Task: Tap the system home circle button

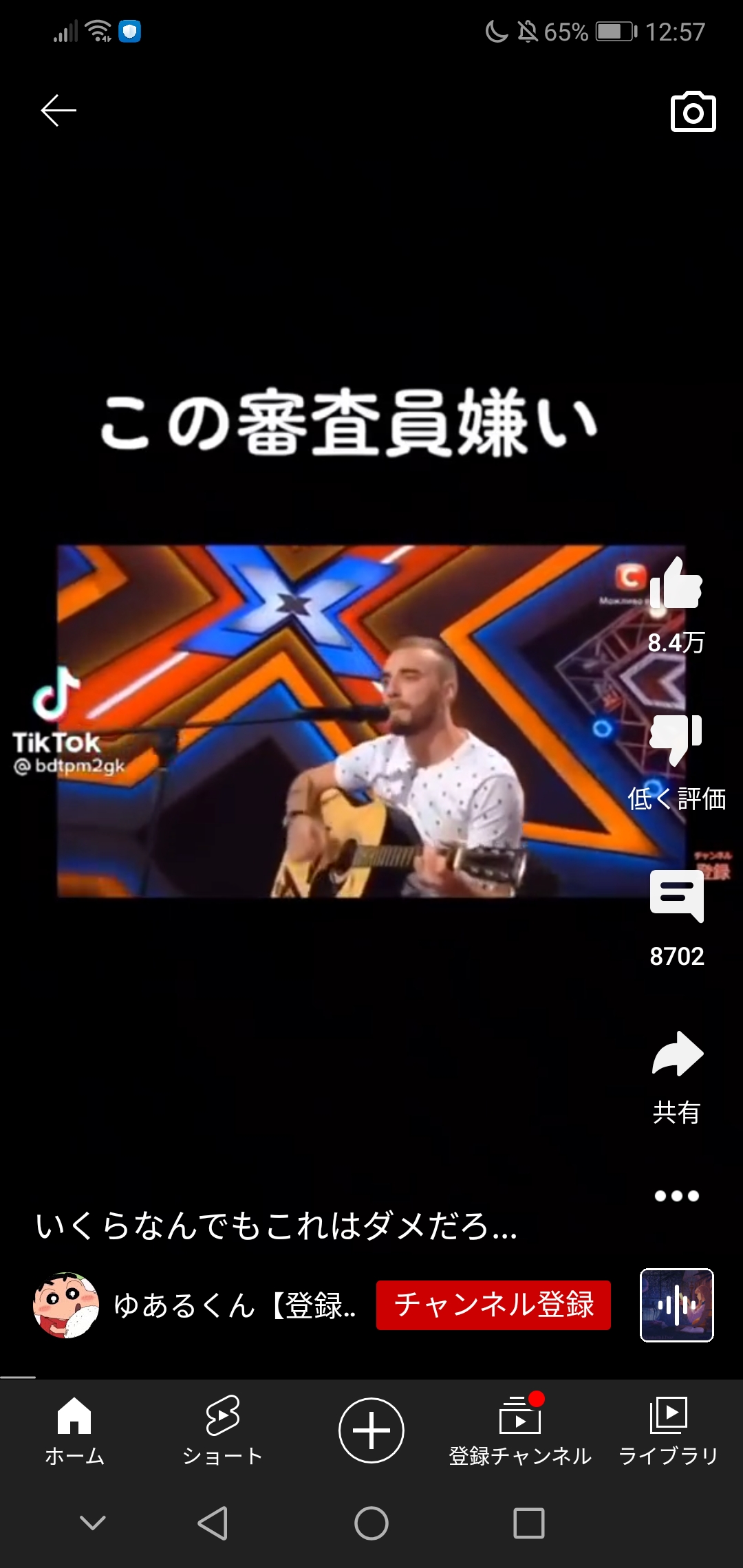Action: [x=371, y=1523]
